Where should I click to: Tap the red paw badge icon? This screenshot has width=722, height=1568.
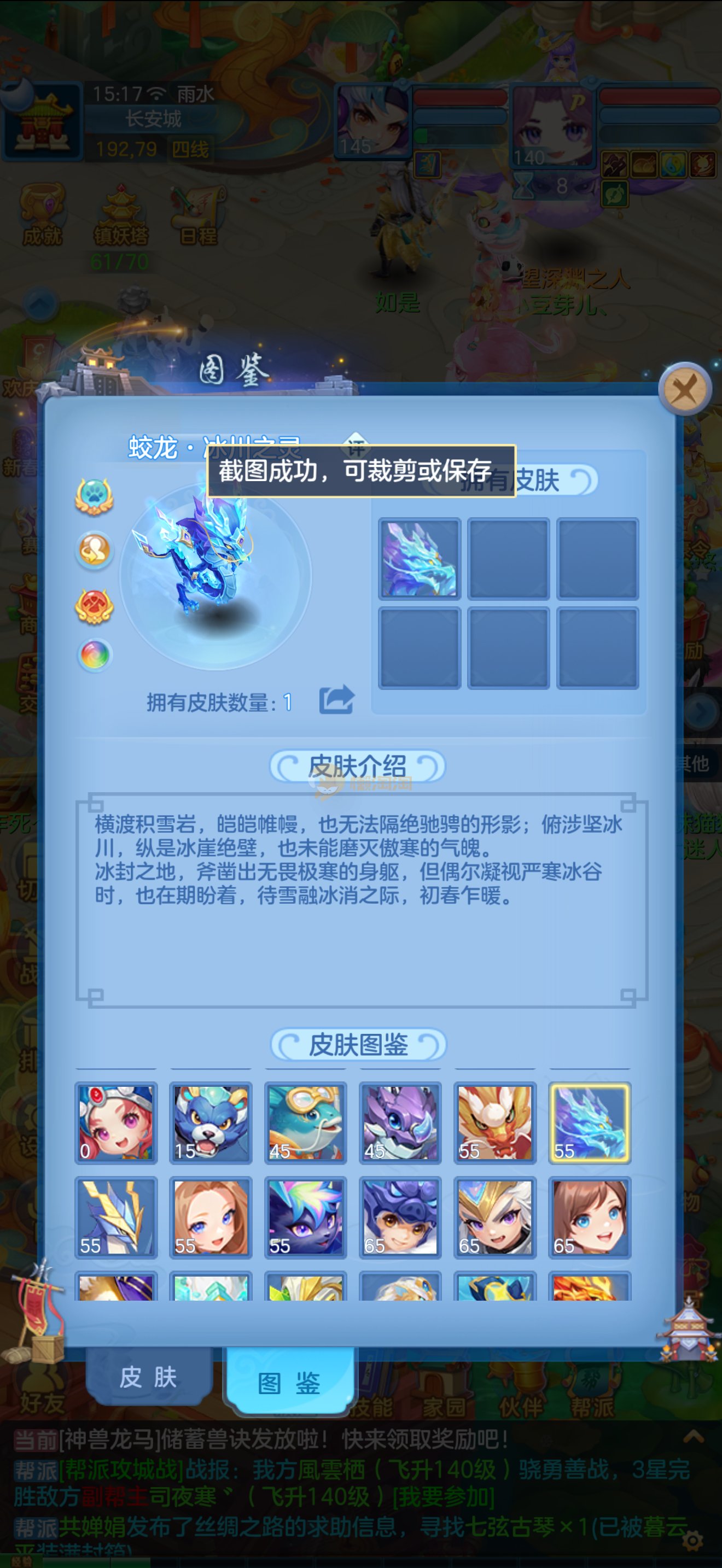click(x=95, y=606)
